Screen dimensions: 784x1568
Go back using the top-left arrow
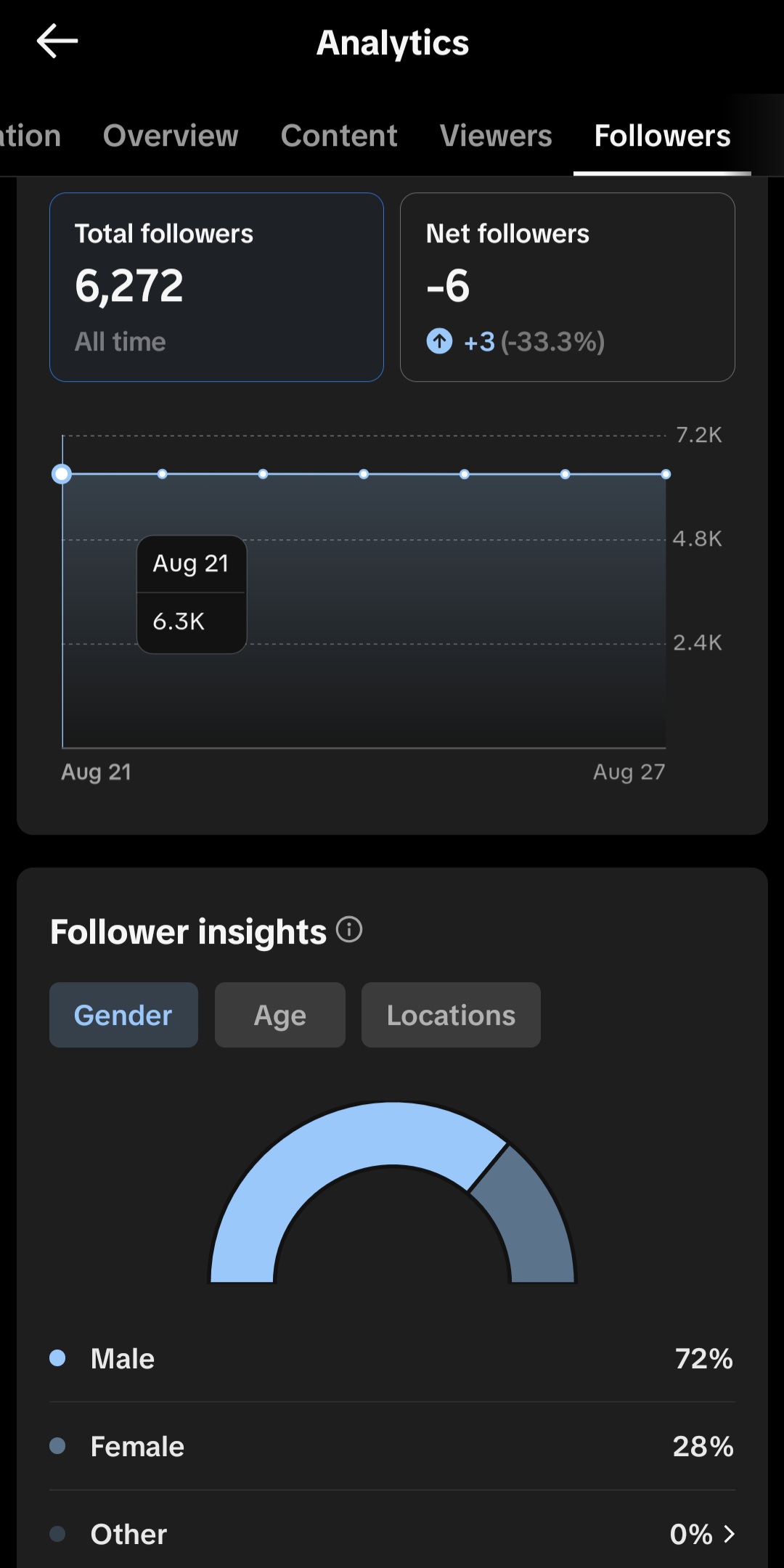[x=57, y=41]
